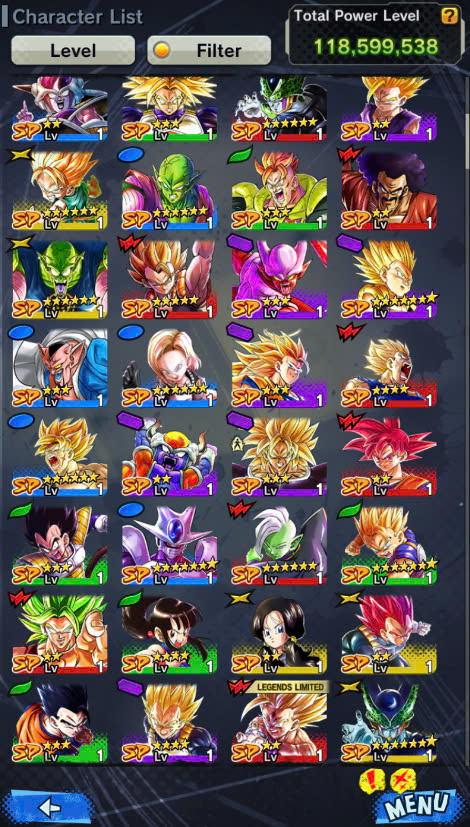The image size is (470, 827).
Task: Go back with the blue arrow button
Action: [51, 807]
